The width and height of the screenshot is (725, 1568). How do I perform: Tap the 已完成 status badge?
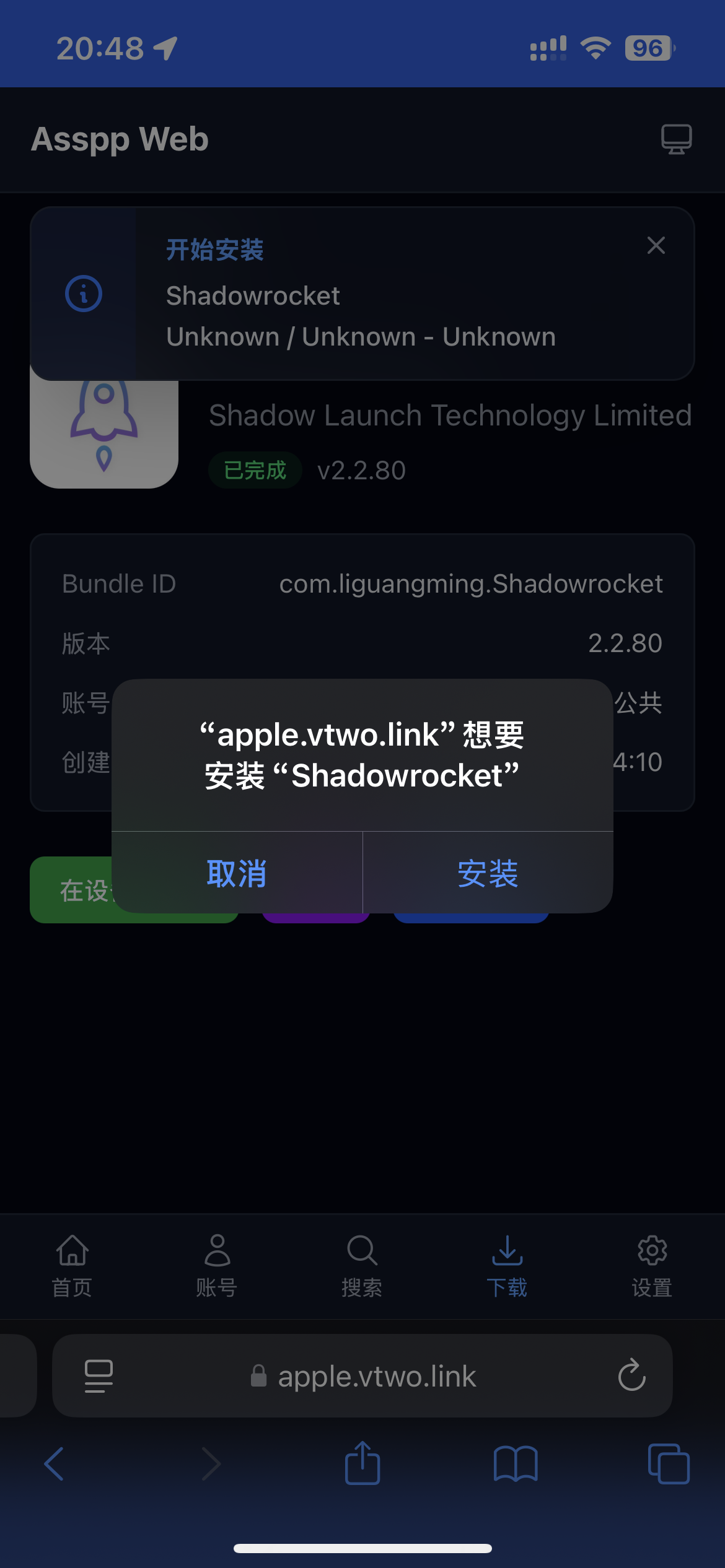tap(255, 470)
